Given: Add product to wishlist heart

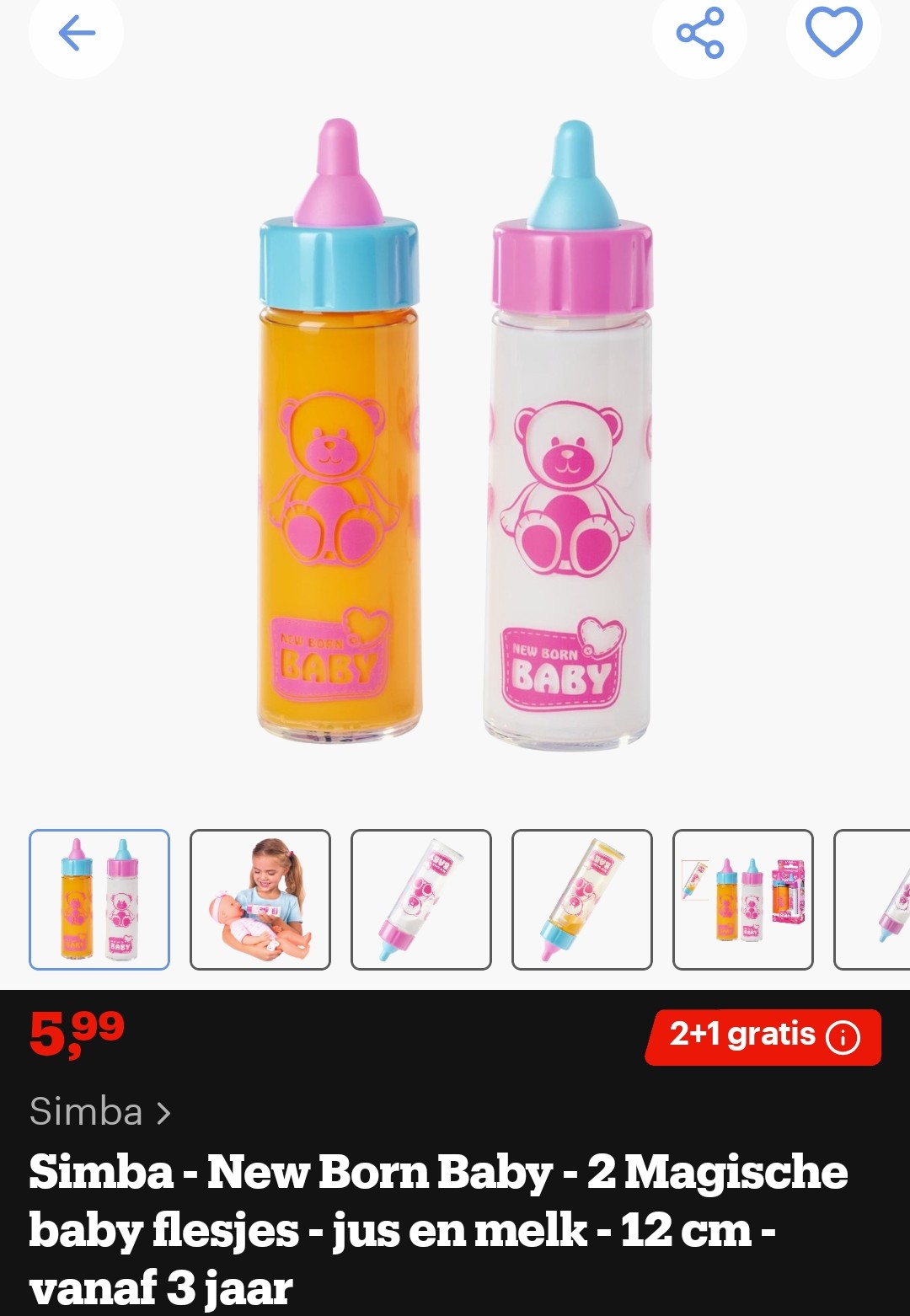Looking at the screenshot, I should pyautogui.click(x=833, y=32).
